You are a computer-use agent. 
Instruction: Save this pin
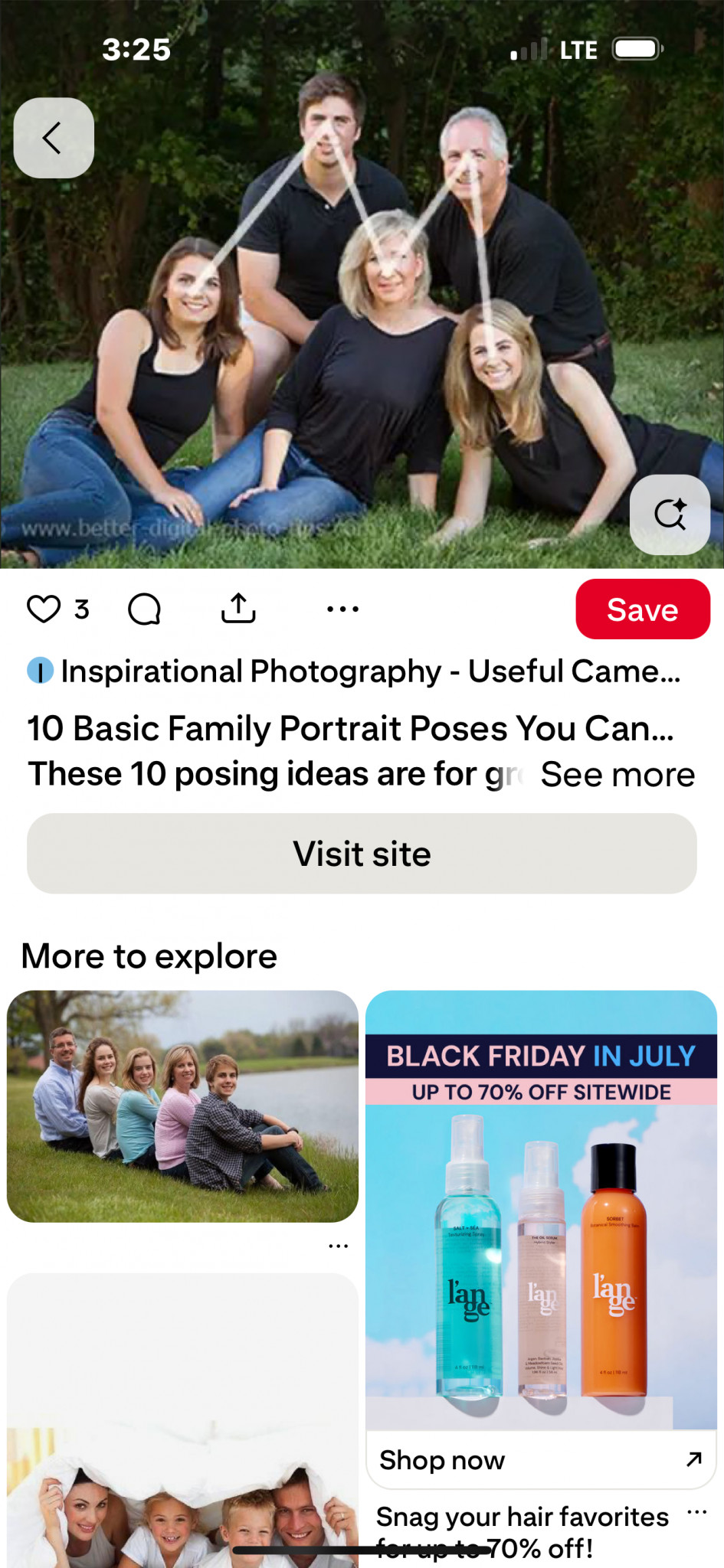[642, 609]
